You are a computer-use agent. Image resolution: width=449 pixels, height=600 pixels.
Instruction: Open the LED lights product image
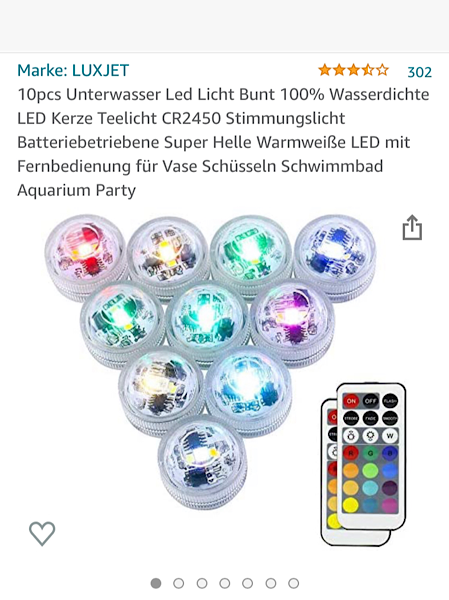[225, 379]
